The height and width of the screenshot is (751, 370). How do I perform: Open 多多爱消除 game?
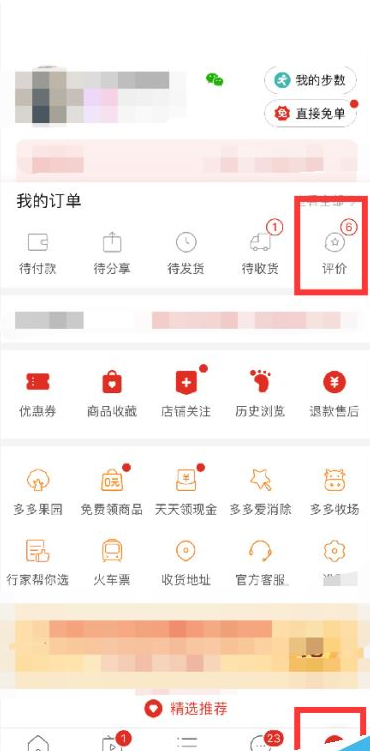[x=260, y=492]
